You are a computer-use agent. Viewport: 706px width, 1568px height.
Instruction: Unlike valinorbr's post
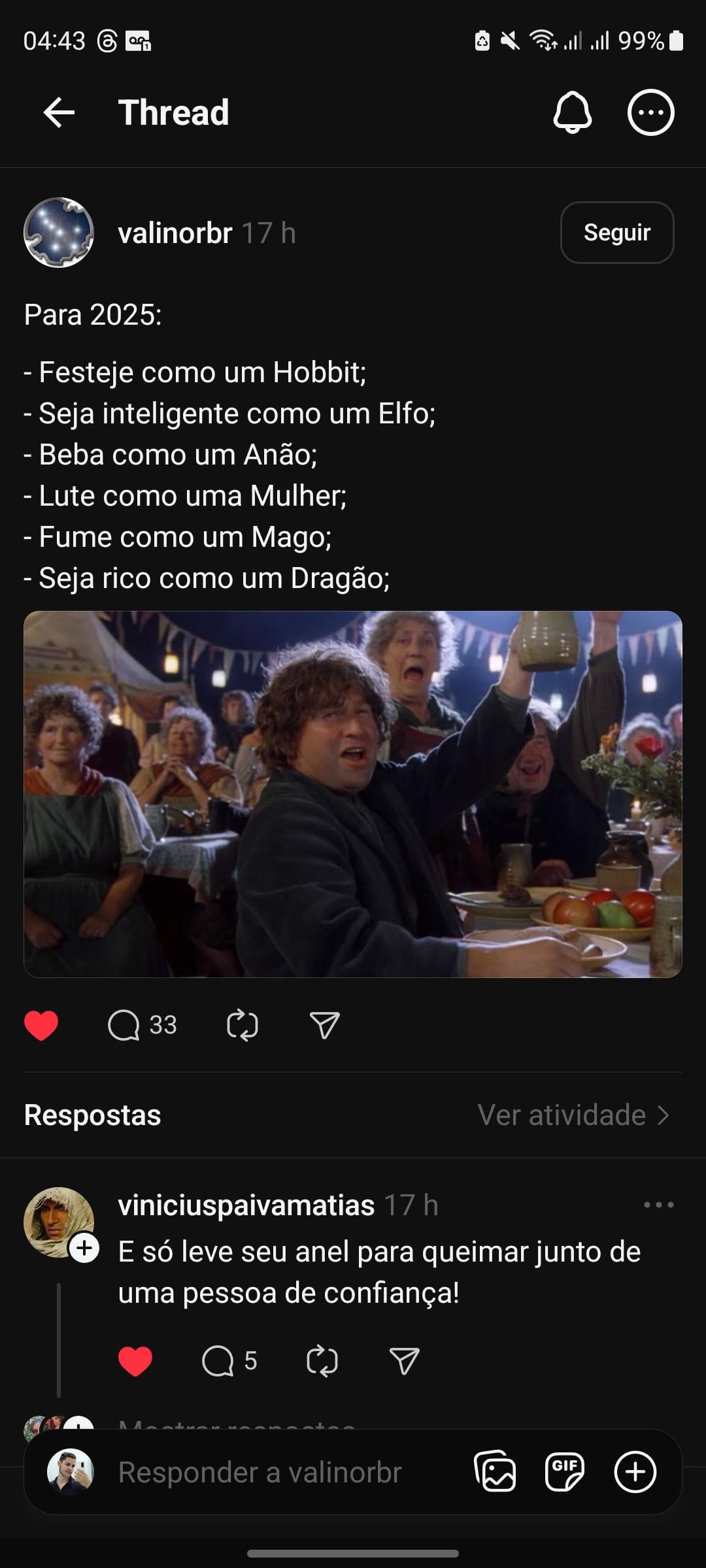pyautogui.click(x=41, y=1024)
